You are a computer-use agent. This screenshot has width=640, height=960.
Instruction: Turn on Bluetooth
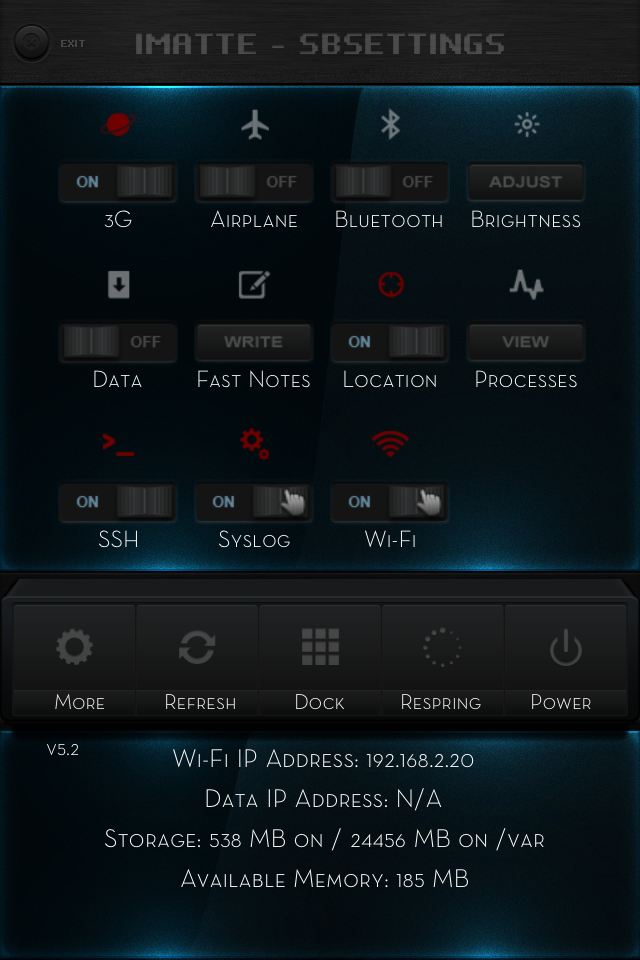point(390,182)
